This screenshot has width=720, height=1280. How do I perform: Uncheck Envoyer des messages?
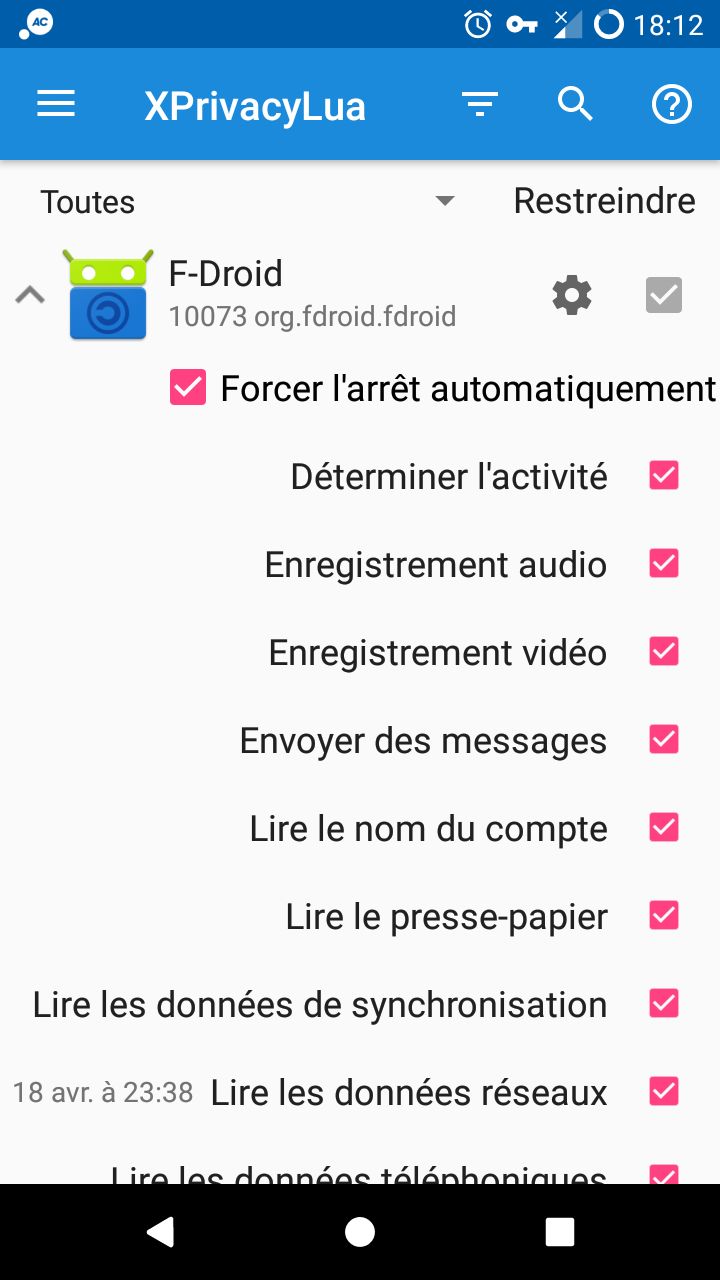(x=664, y=740)
